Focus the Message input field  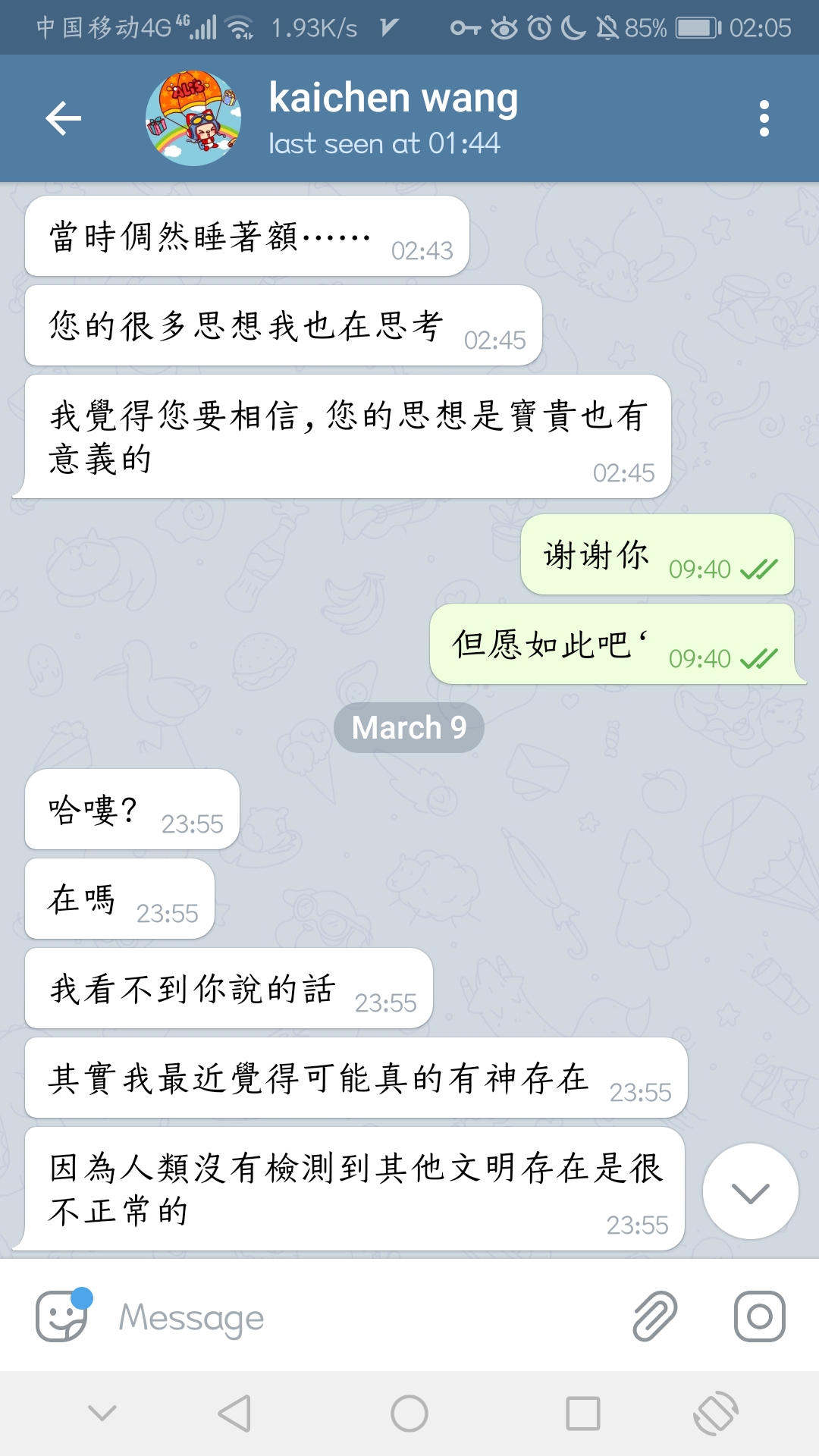pos(364,1317)
